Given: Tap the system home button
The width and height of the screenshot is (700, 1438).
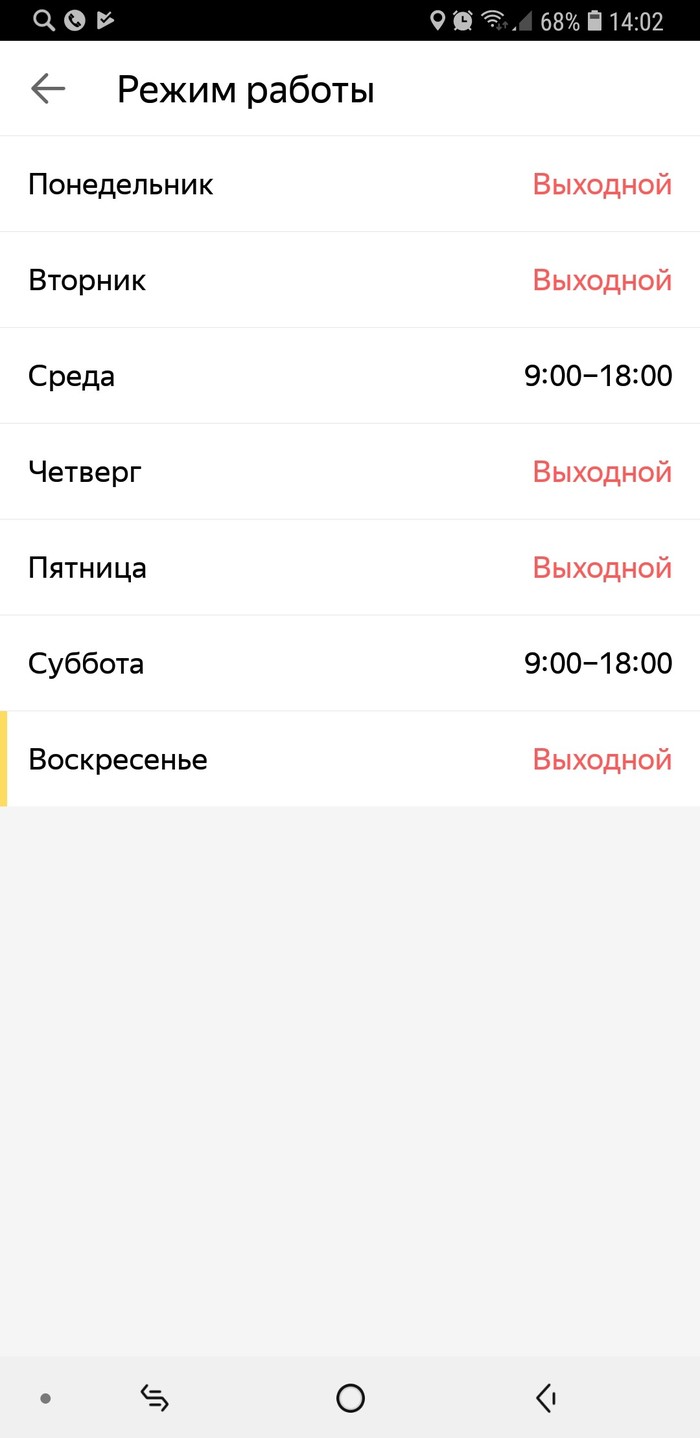Looking at the screenshot, I should coord(350,1397).
